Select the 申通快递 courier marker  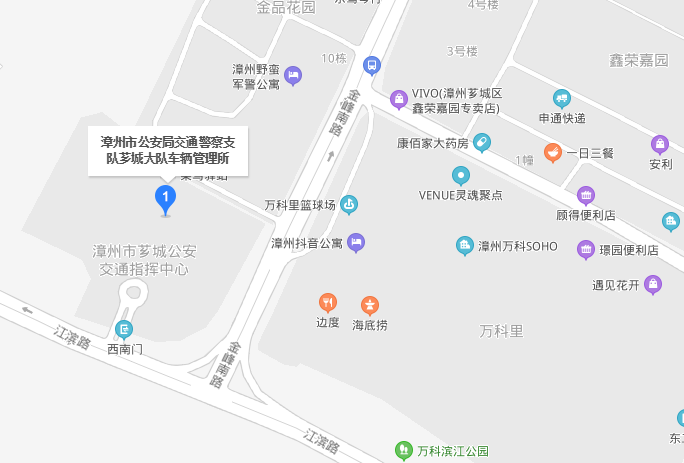coord(562,98)
